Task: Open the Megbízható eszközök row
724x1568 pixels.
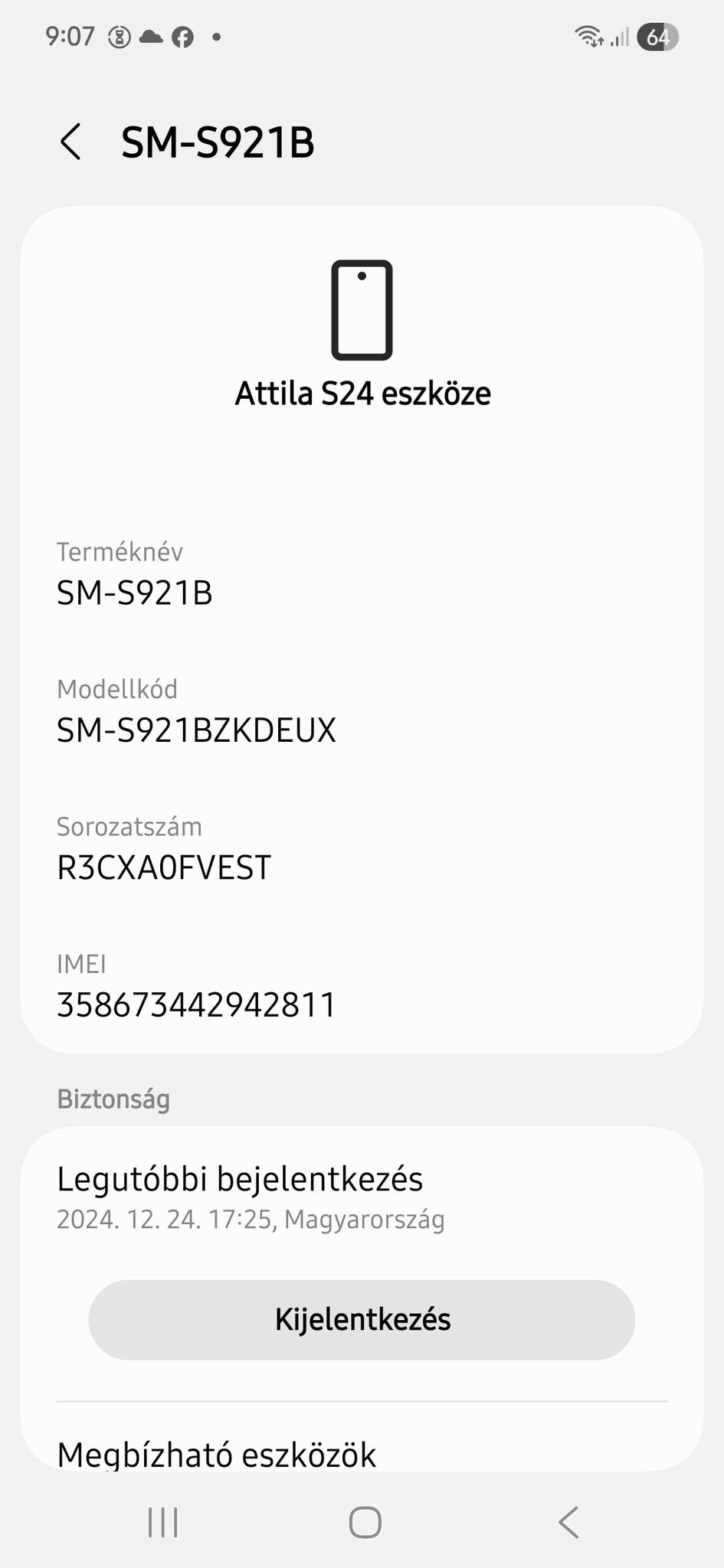Action: pyautogui.click(x=217, y=1453)
